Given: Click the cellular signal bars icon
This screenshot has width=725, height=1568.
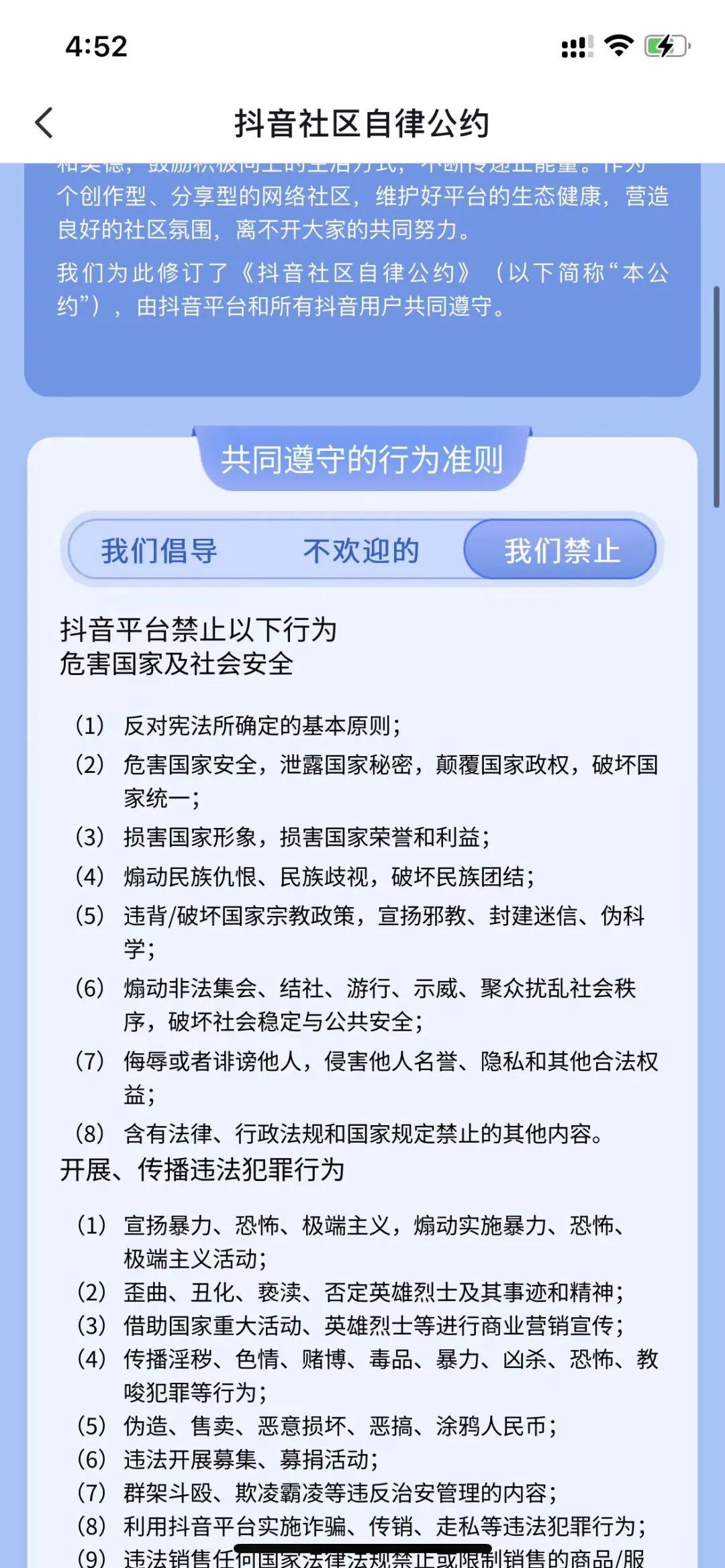Looking at the screenshot, I should (576, 46).
